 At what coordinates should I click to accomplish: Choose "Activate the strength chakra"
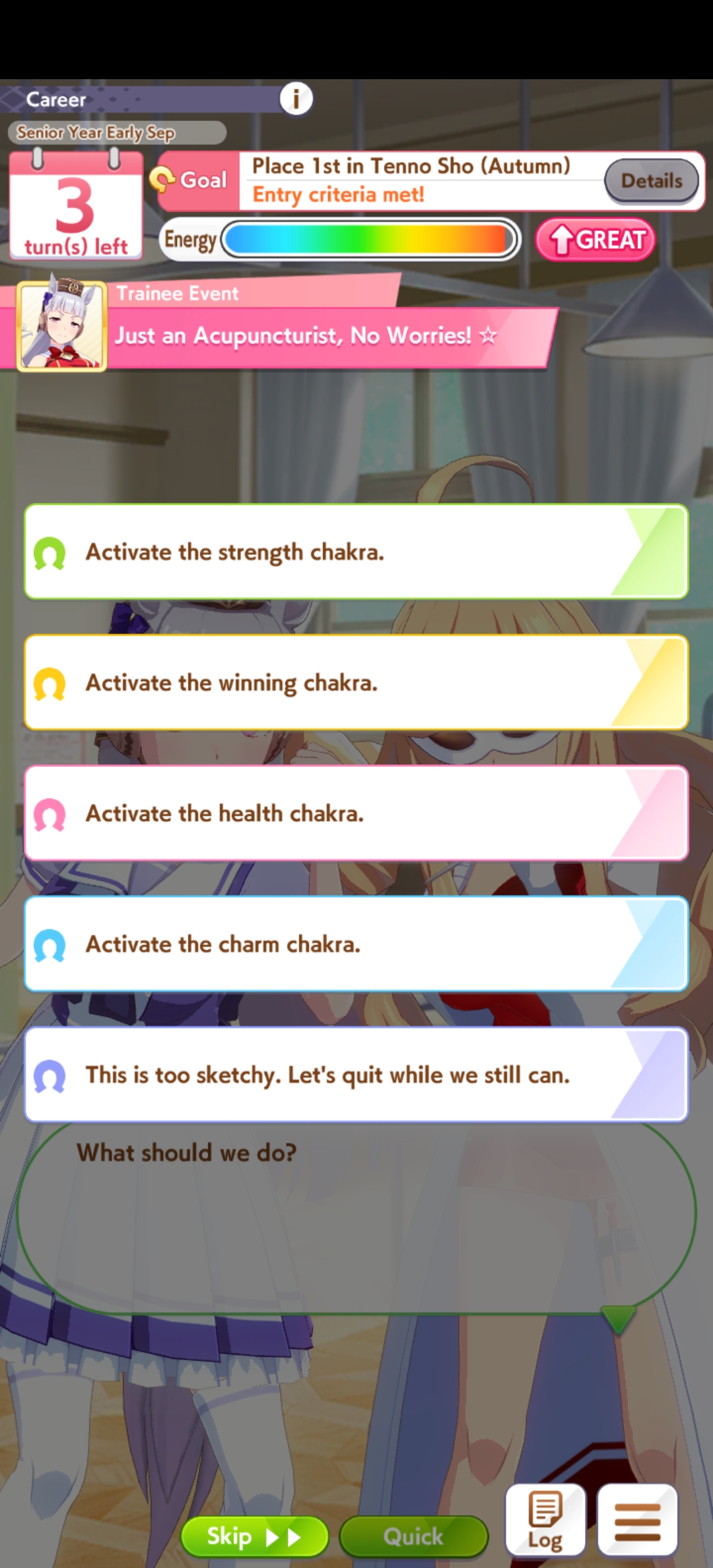click(356, 552)
